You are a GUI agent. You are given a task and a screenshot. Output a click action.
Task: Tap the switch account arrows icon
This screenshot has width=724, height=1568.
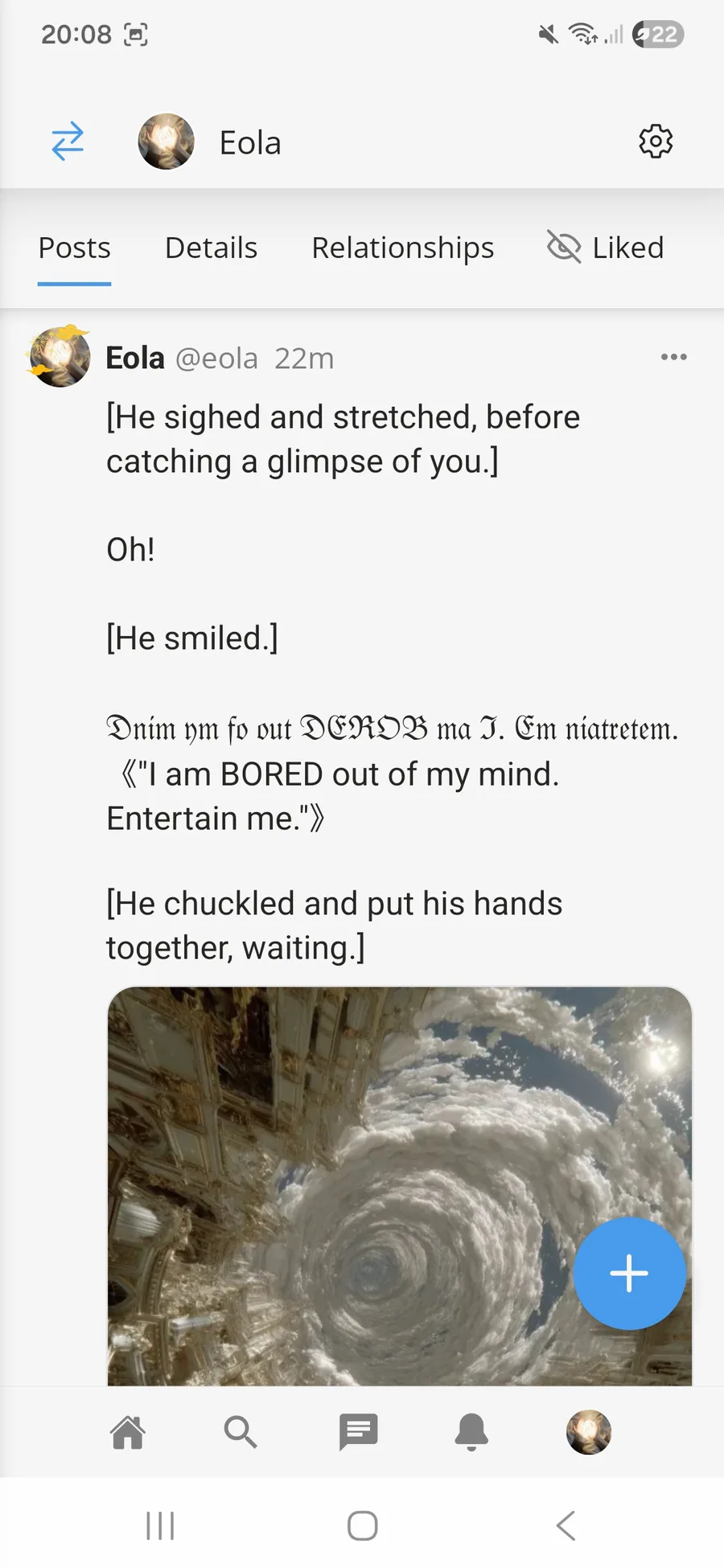[68, 142]
